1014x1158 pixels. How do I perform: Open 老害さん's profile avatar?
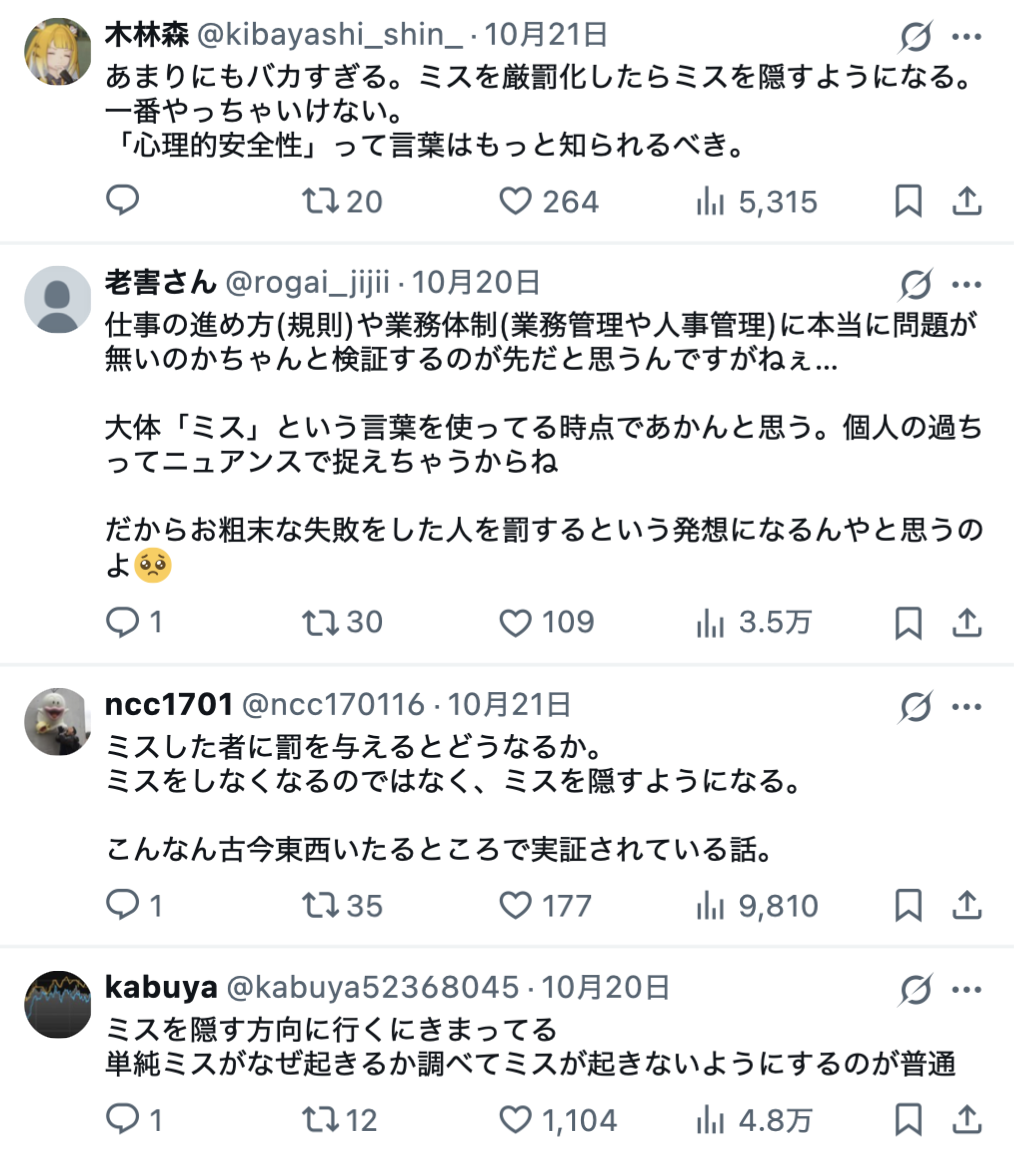57,300
